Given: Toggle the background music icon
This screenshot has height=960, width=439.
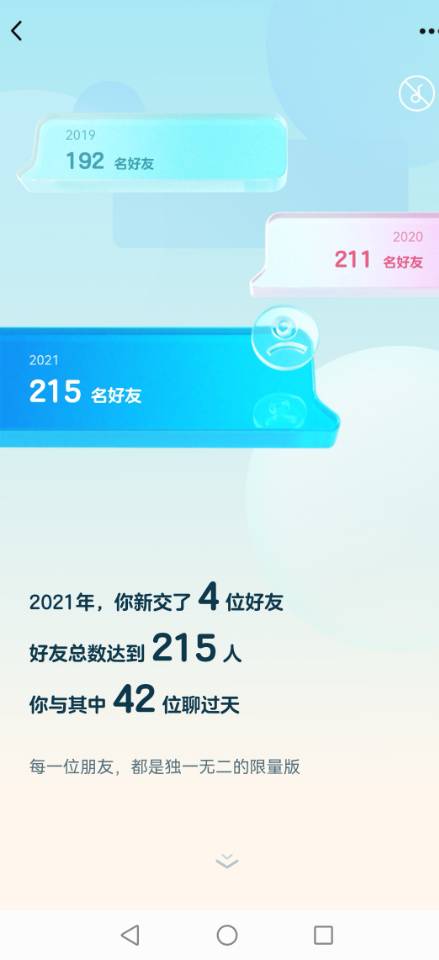Looking at the screenshot, I should pyautogui.click(x=417, y=94).
